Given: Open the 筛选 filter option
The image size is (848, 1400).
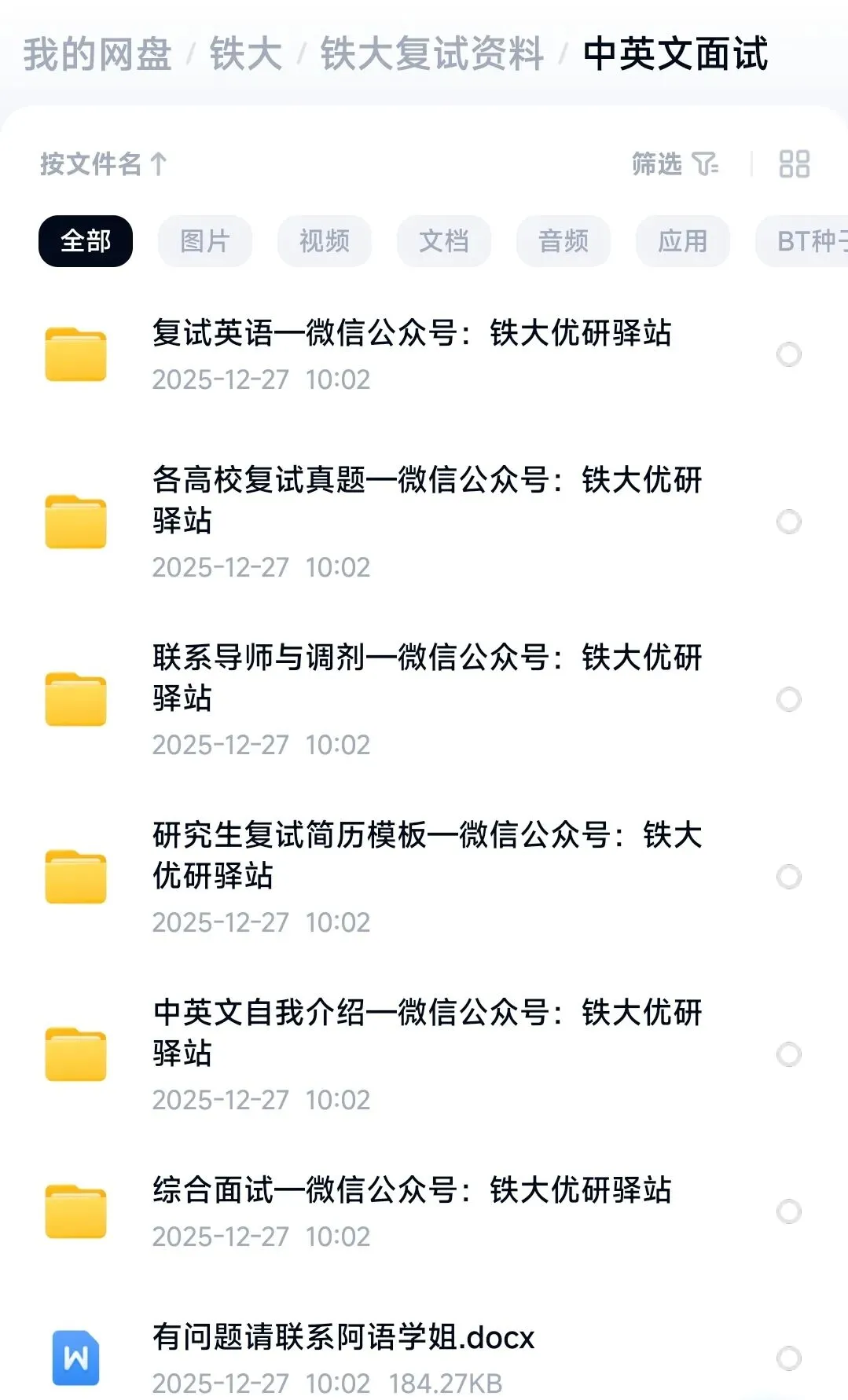Looking at the screenshot, I should [674, 164].
